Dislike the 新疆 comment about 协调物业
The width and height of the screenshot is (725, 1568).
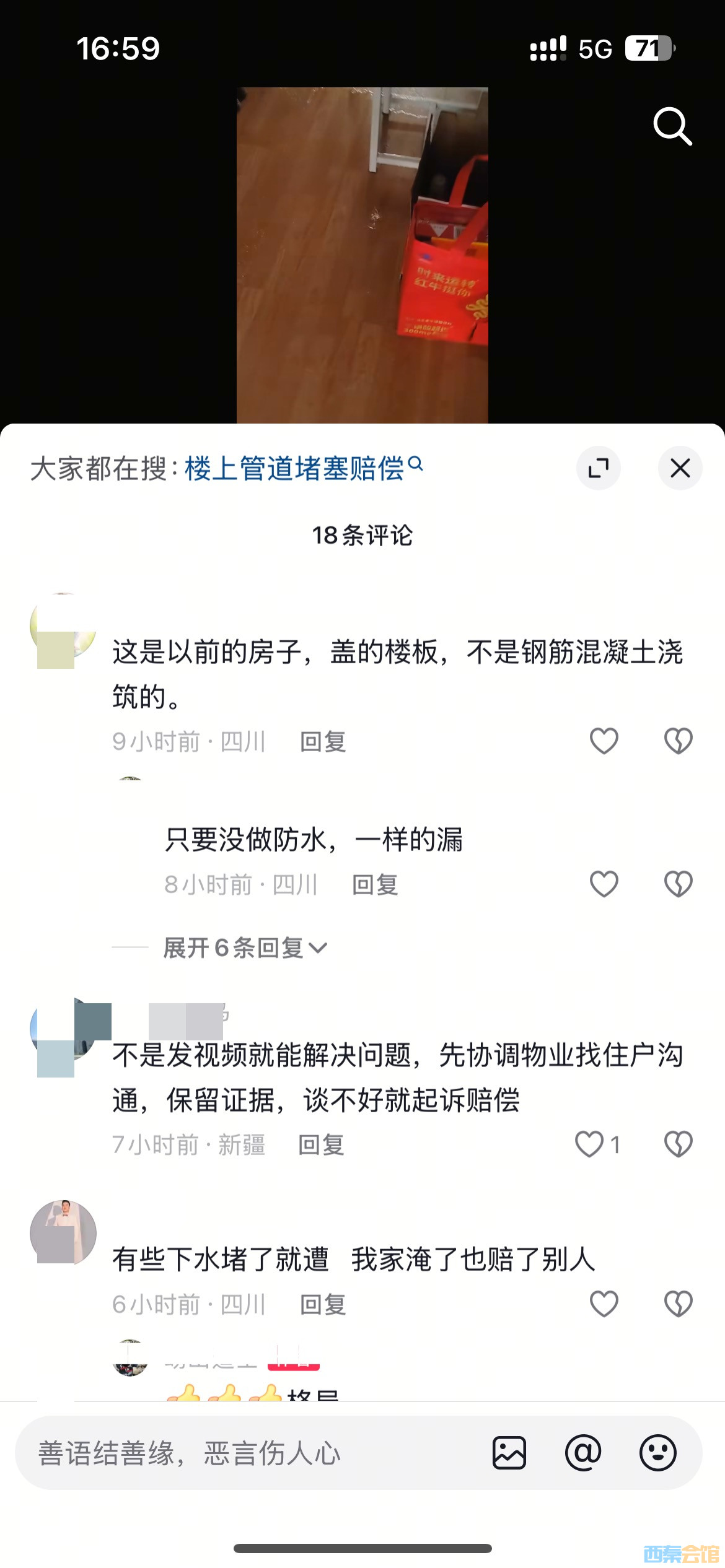click(x=678, y=1144)
